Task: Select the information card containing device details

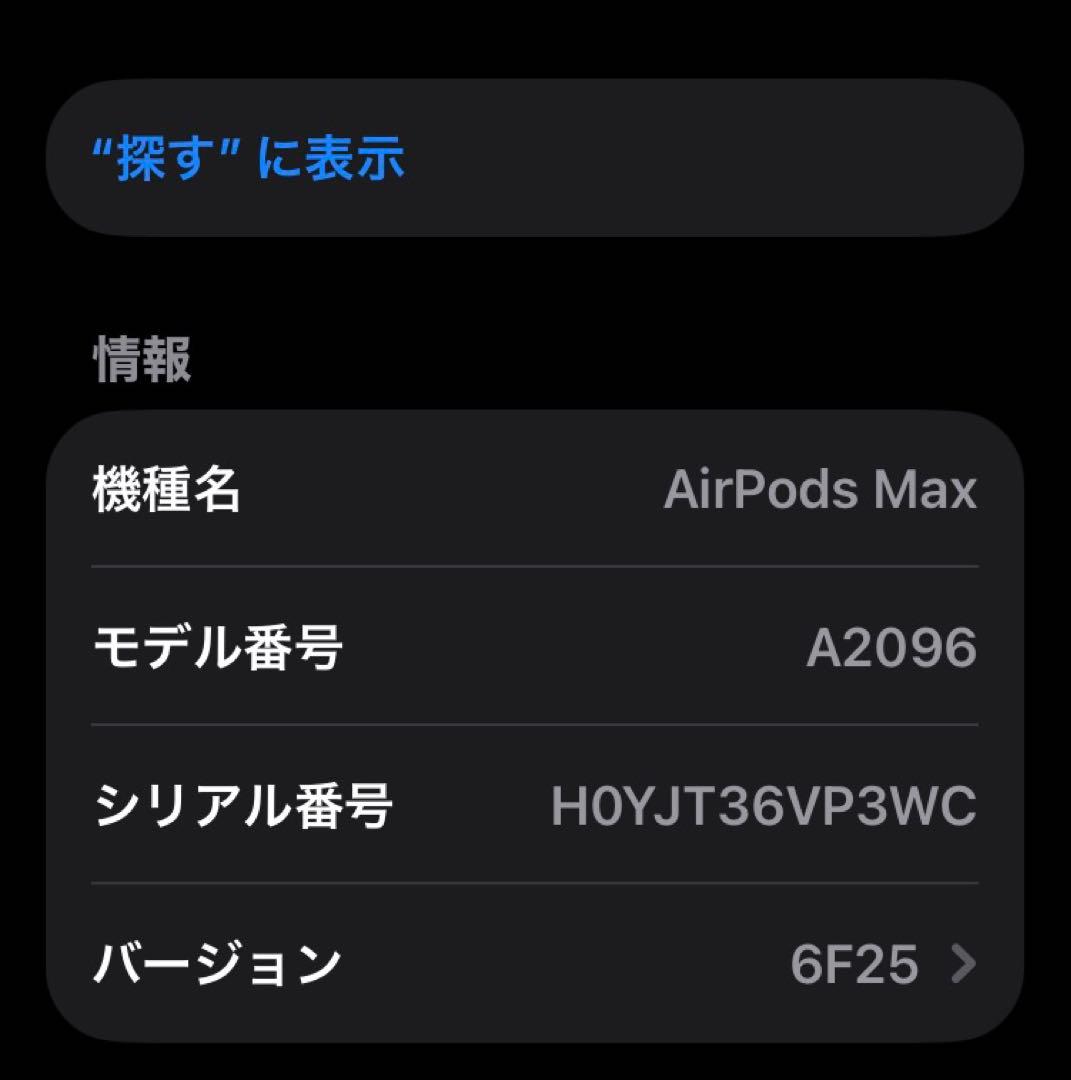Action: (x=535, y=725)
